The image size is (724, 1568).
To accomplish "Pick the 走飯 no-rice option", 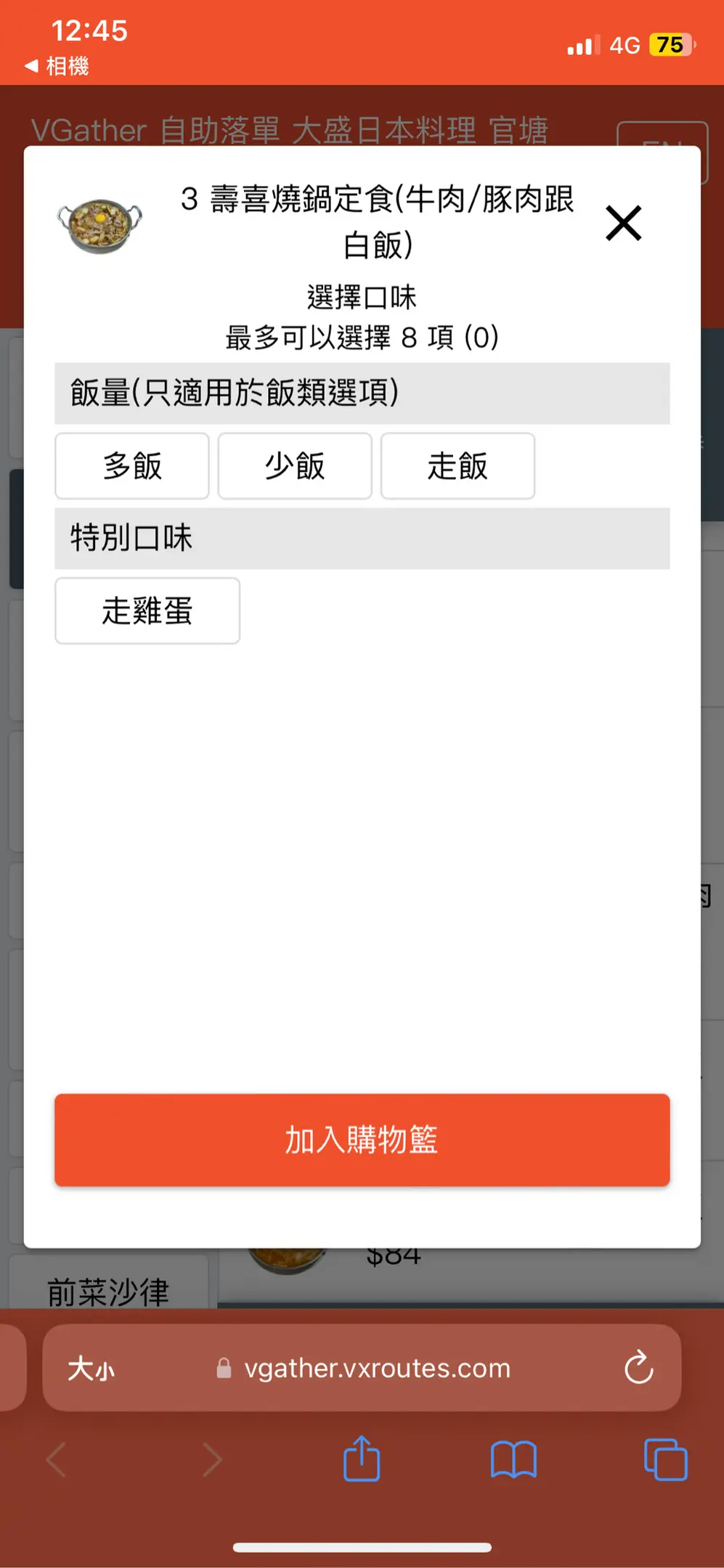I will [457, 466].
